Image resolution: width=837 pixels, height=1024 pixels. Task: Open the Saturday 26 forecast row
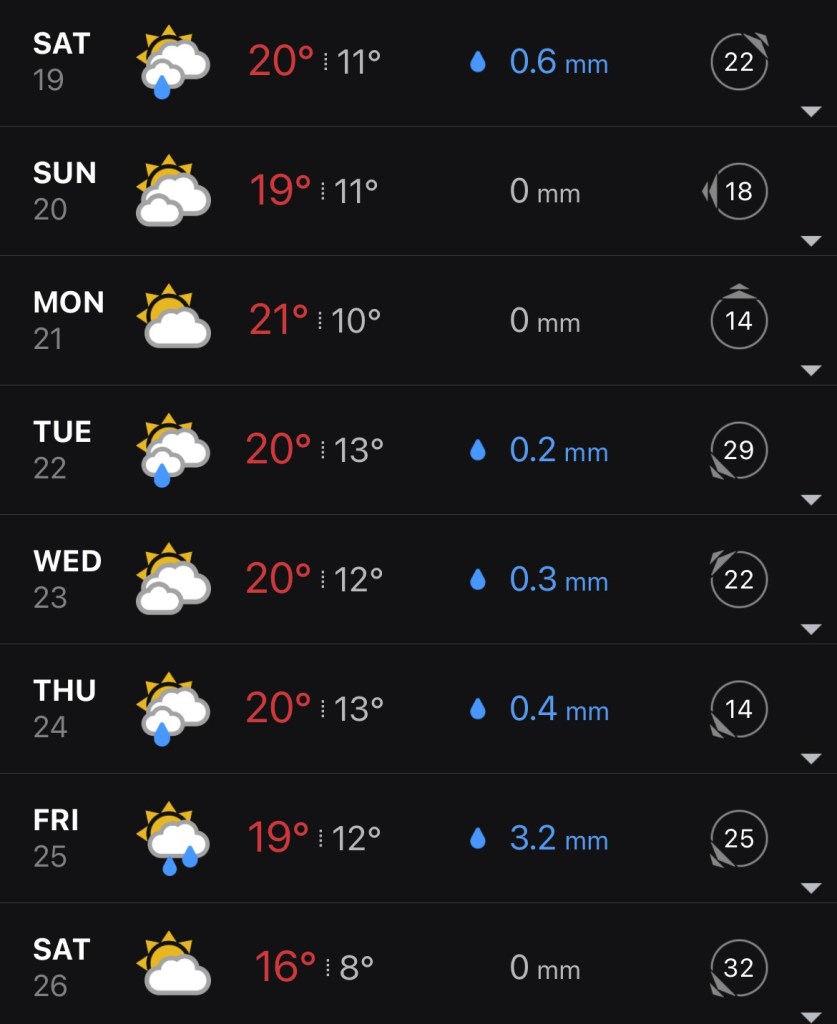[x=418, y=968]
